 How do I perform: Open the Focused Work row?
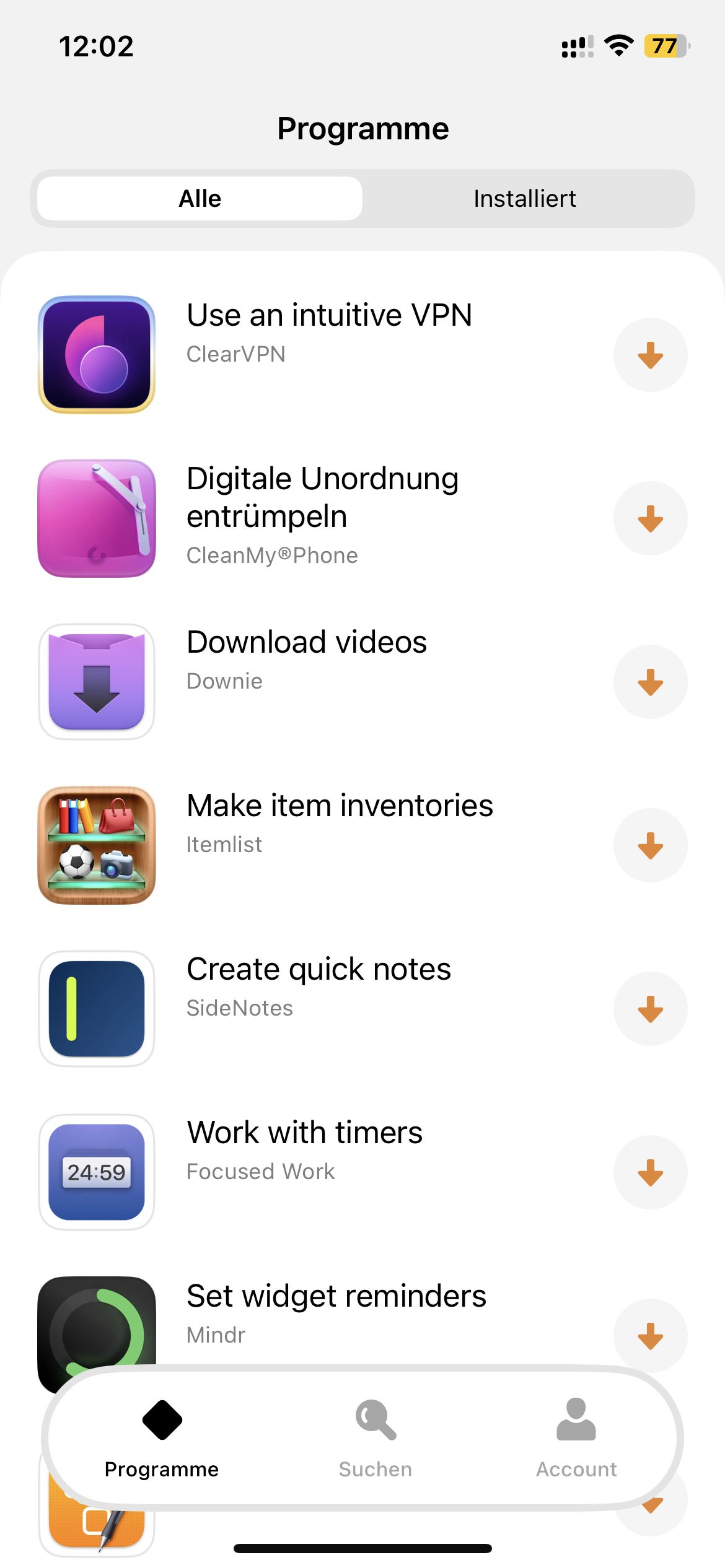[x=305, y=1149]
